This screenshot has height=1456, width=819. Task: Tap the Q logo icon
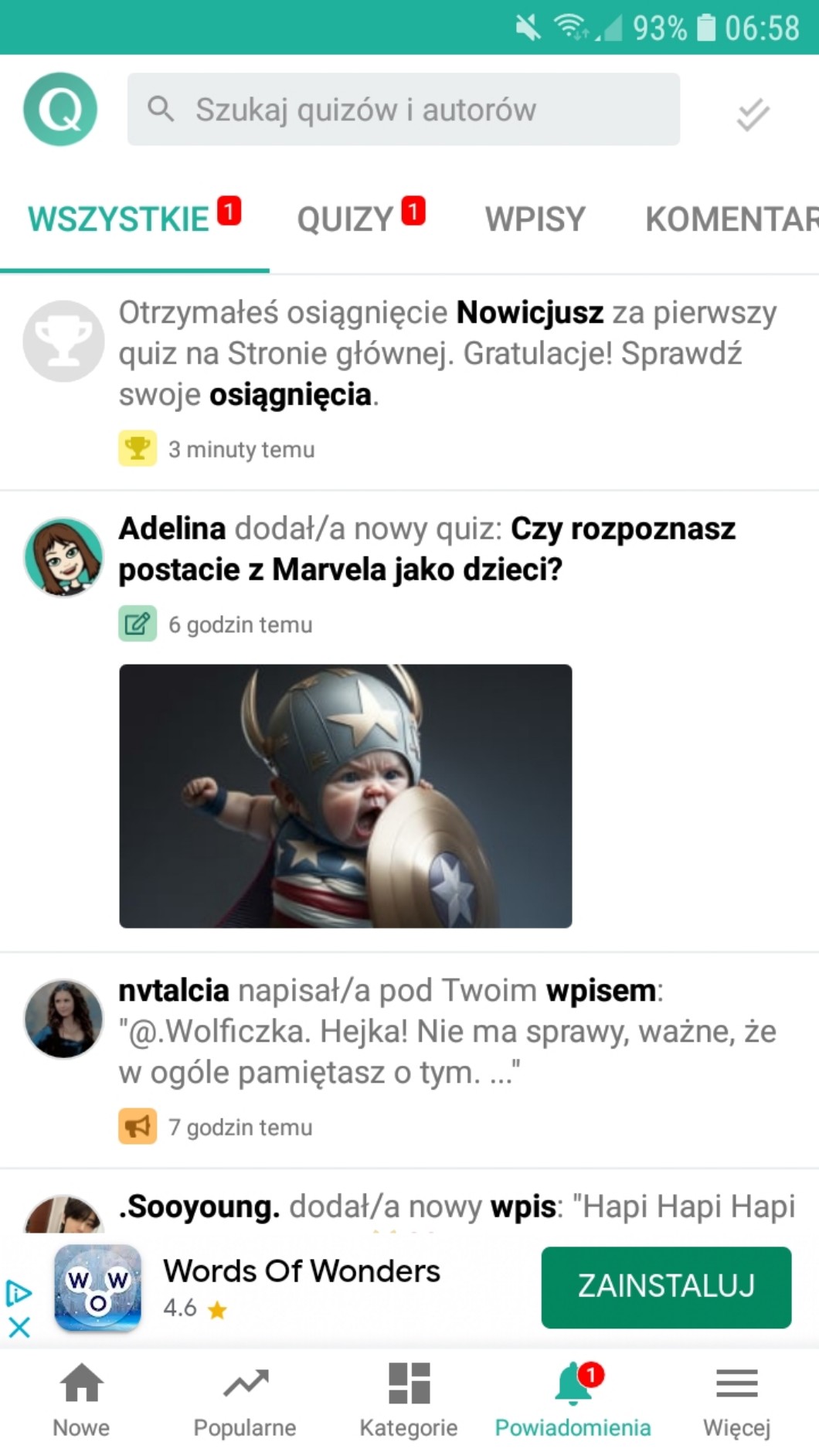(x=60, y=109)
